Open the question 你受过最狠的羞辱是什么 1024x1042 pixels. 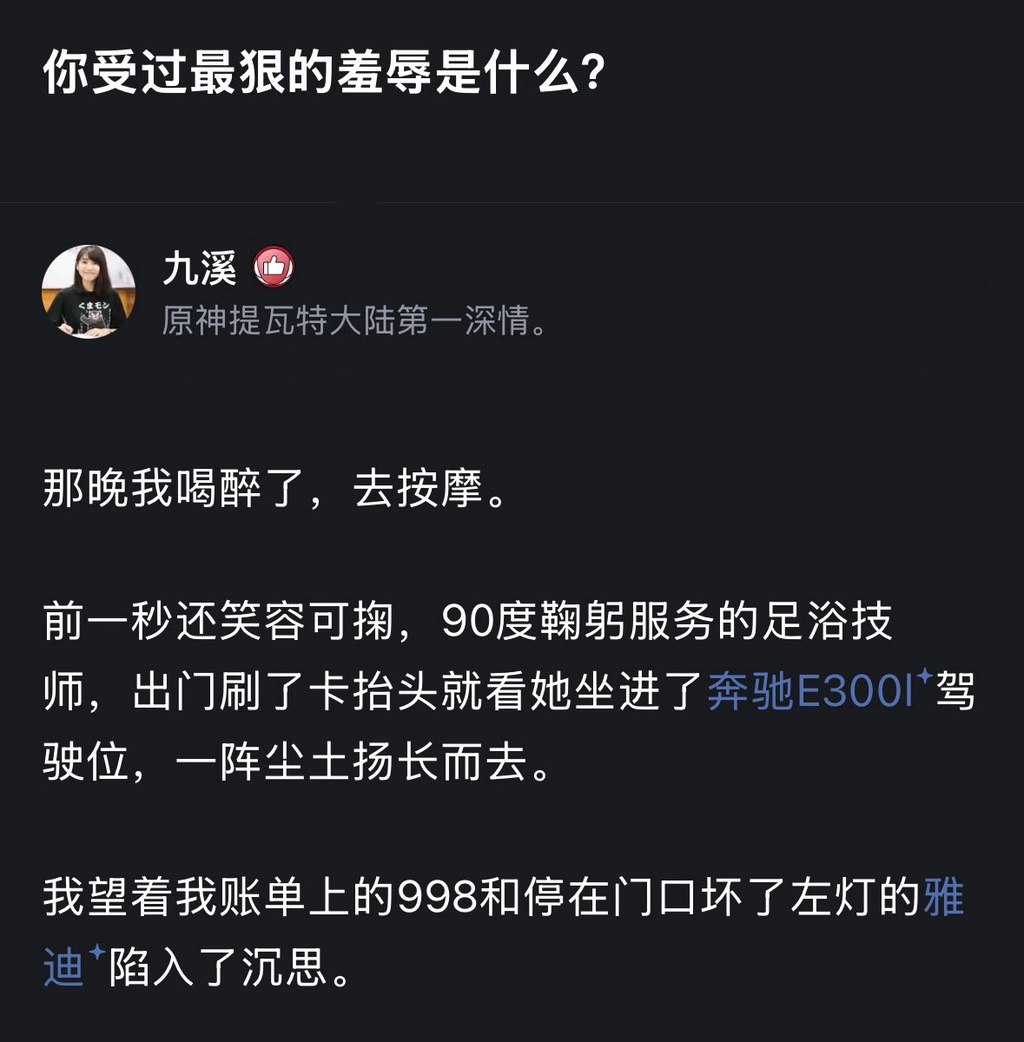(x=323, y=74)
